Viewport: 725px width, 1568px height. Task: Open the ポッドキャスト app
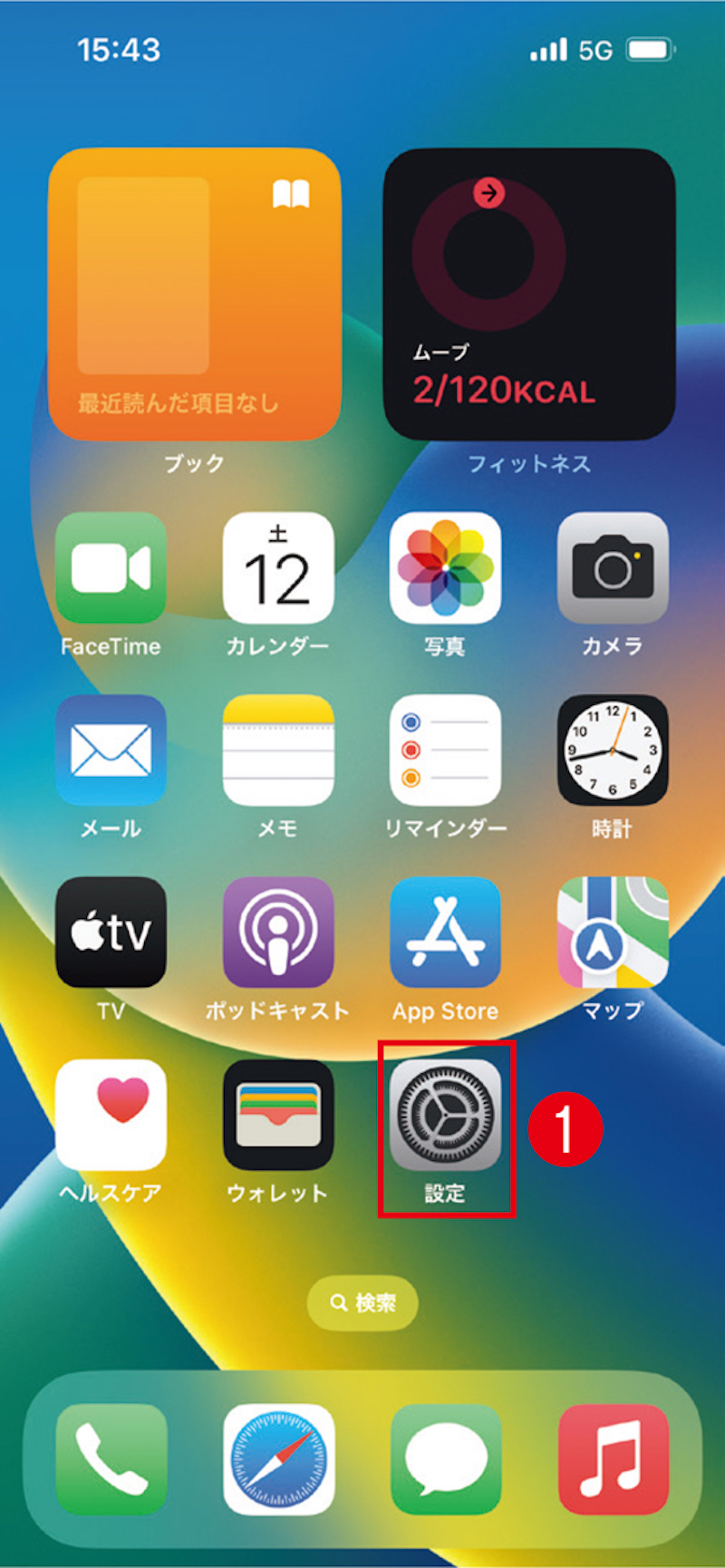click(278, 933)
